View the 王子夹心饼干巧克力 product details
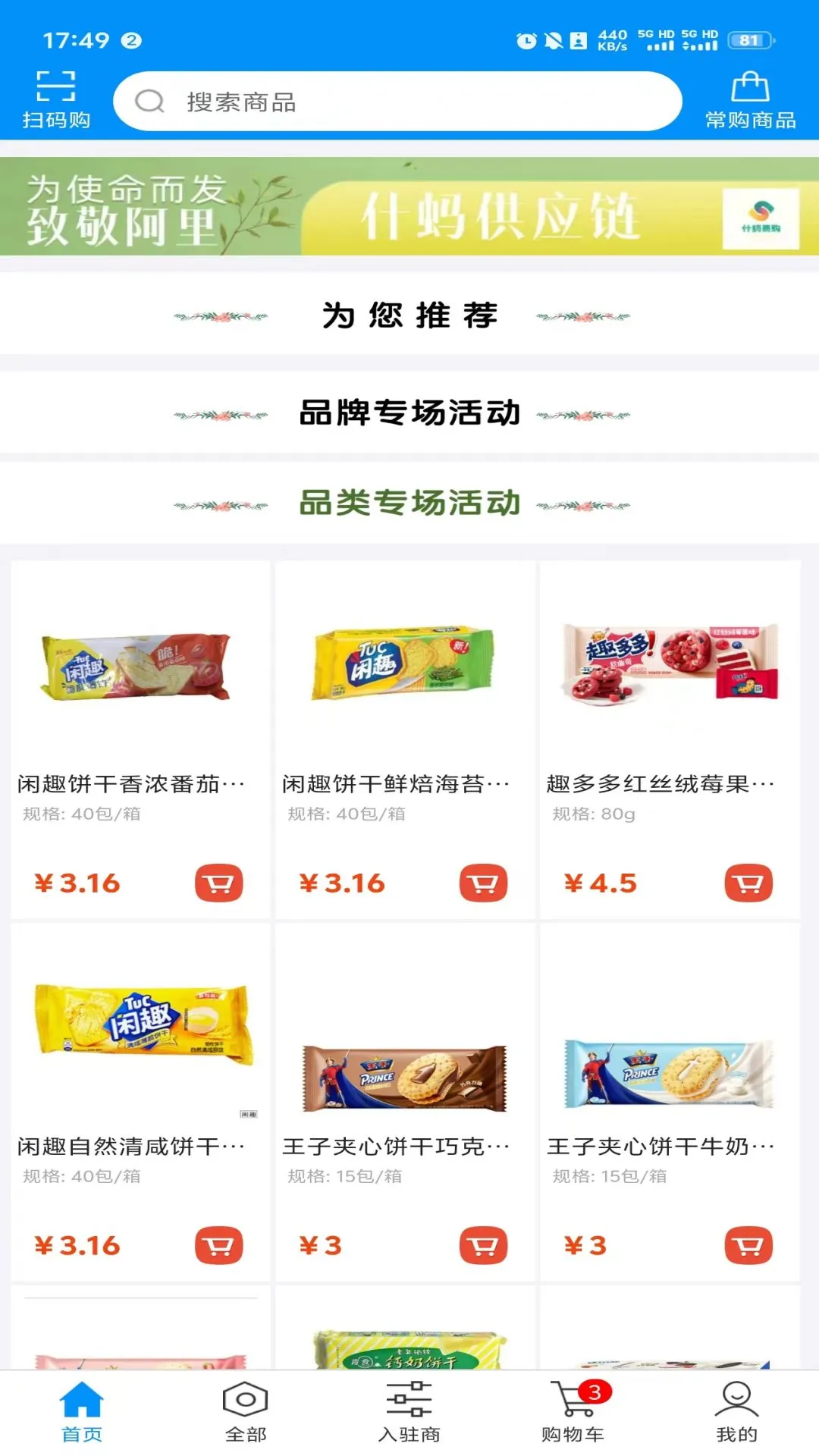The width and height of the screenshot is (819, 1456). (x=405, y=1077)
